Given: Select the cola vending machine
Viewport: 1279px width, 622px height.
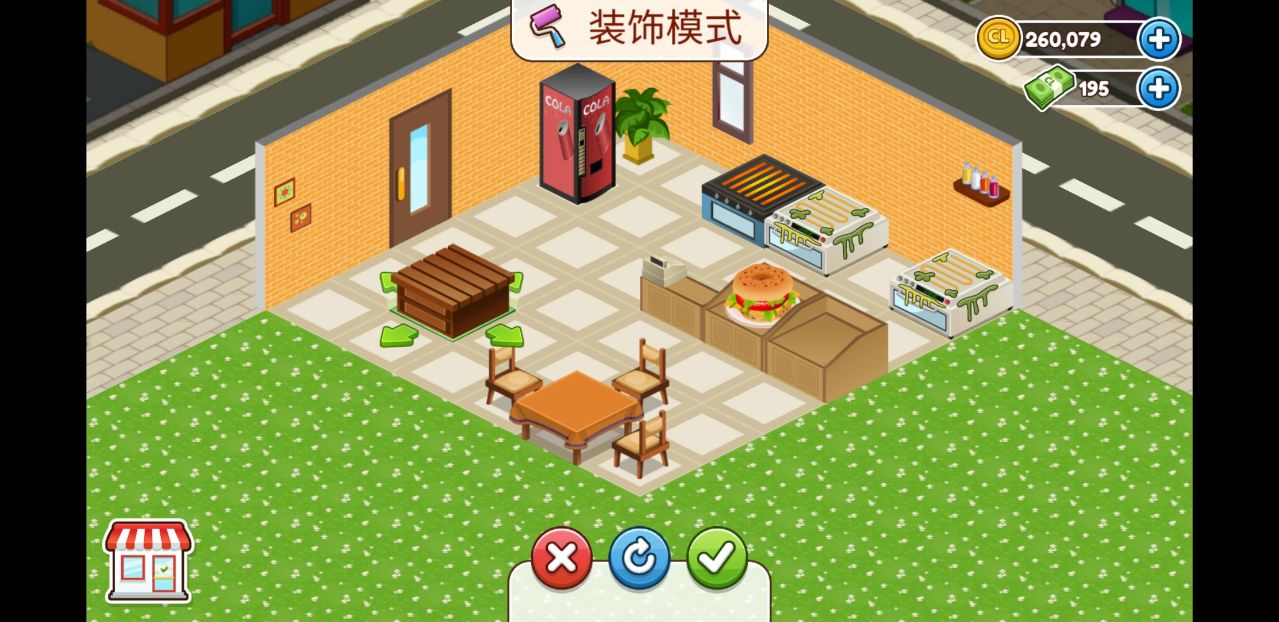Looking at the screenshot, I should pos(577,134).
